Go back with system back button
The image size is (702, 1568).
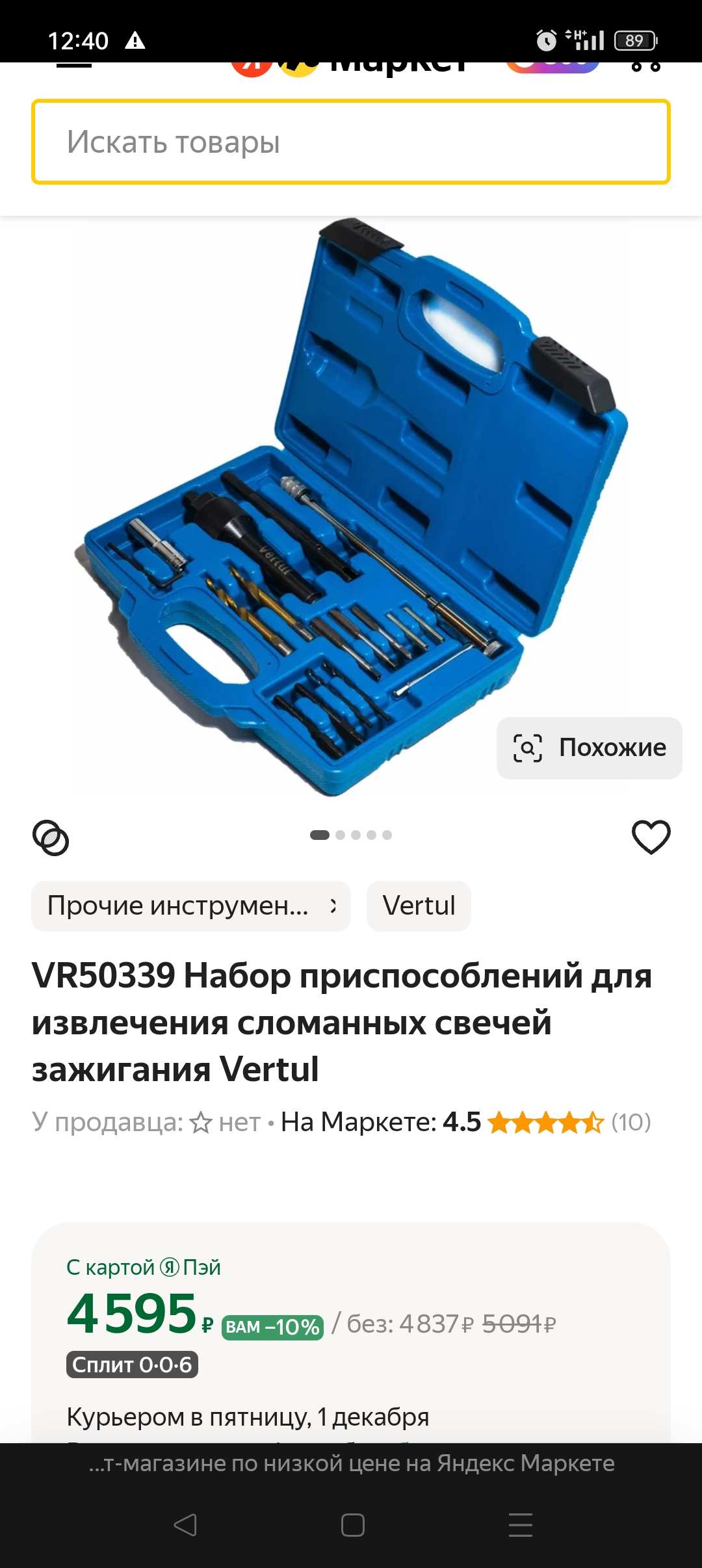(185, 1524)
